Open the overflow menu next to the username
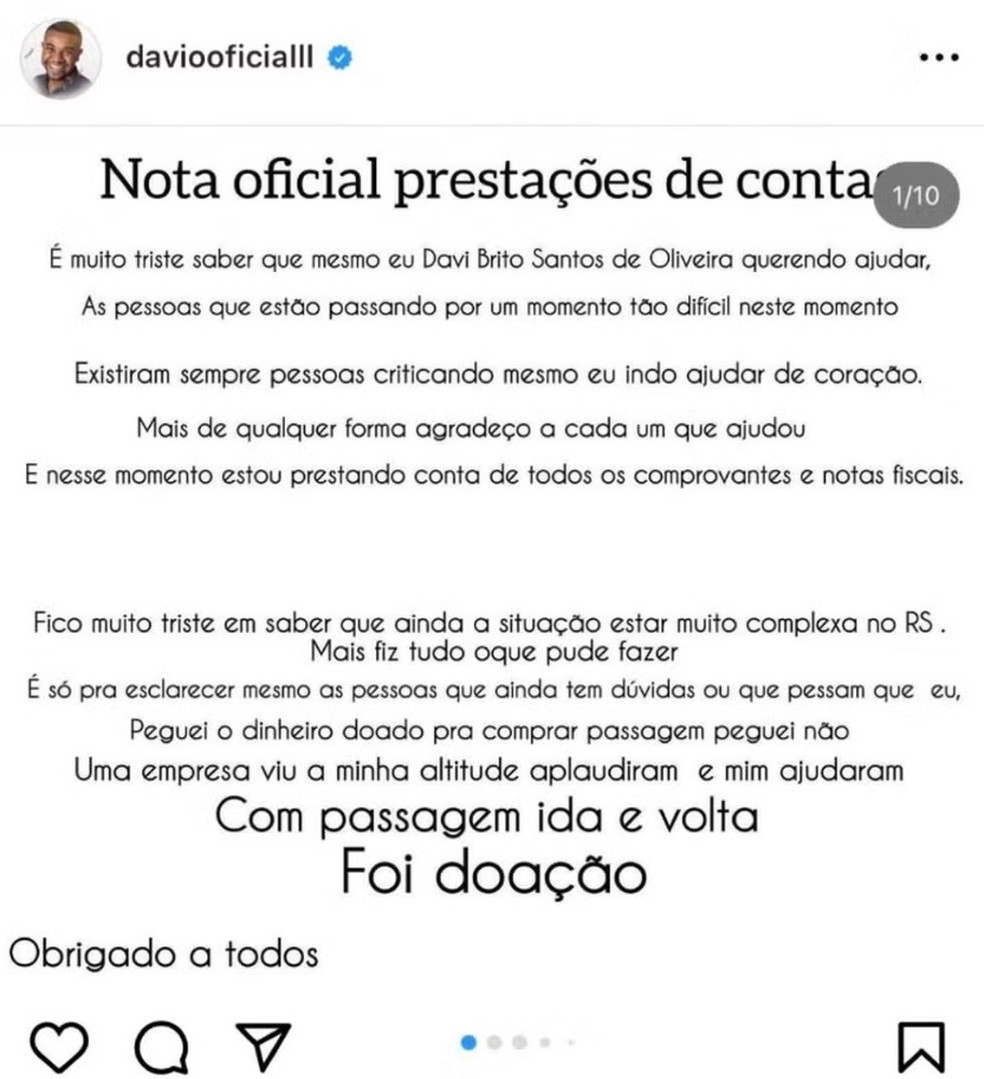Viewport: 984px width, 1079px height. pyautogui.click(x=938, y=58)
